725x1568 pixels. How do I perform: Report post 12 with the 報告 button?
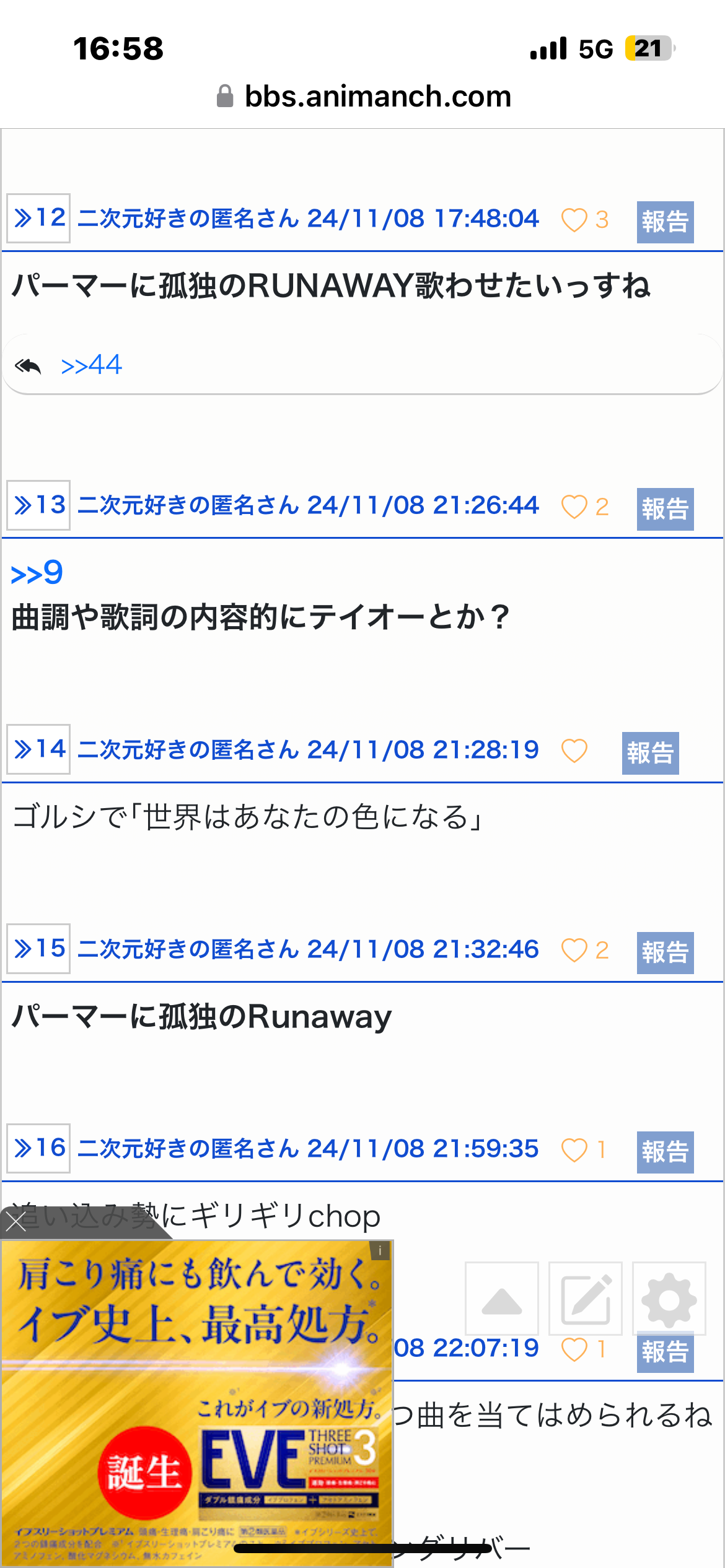point(665,222)
